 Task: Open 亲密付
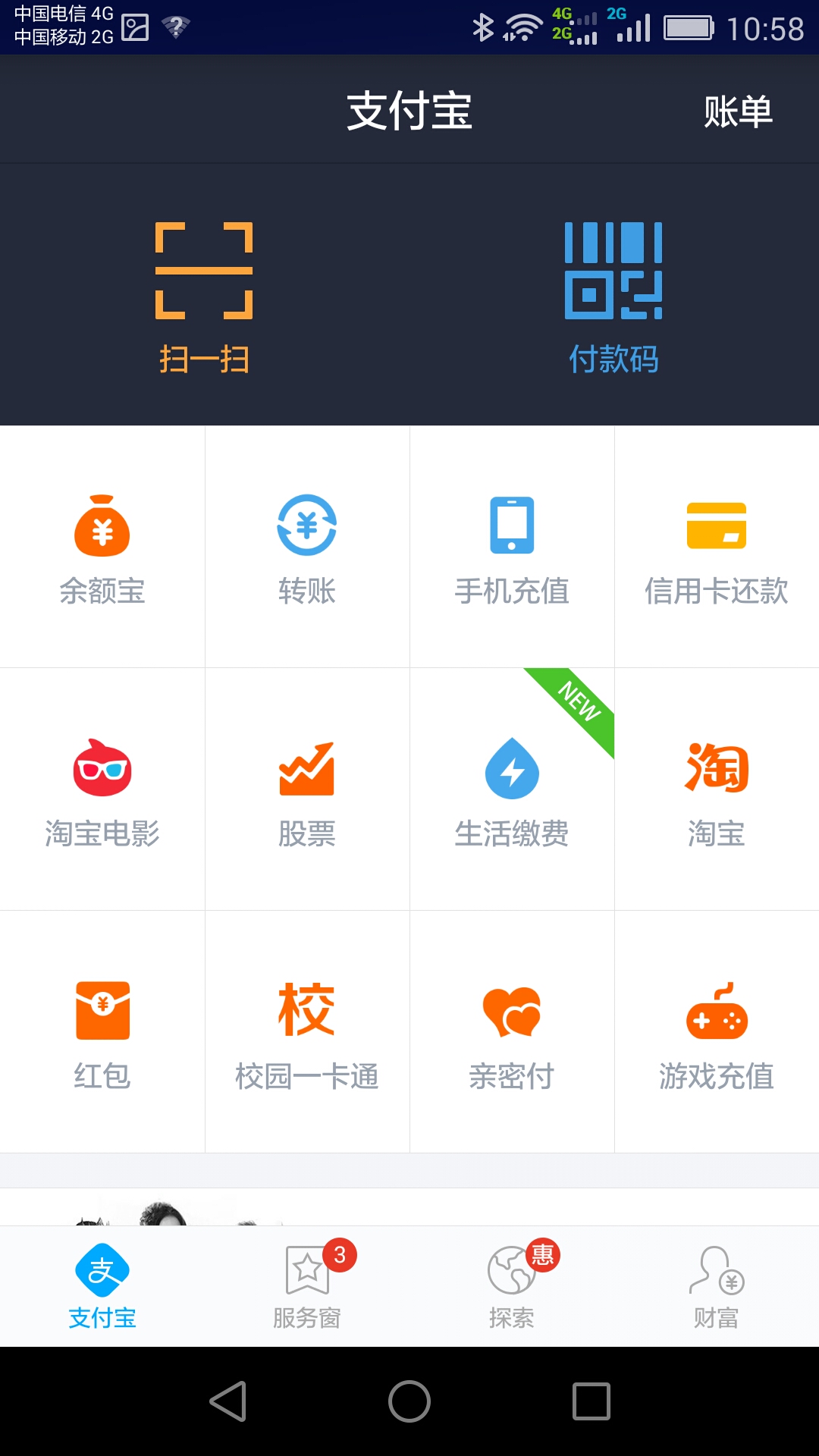pos(512,1031)
